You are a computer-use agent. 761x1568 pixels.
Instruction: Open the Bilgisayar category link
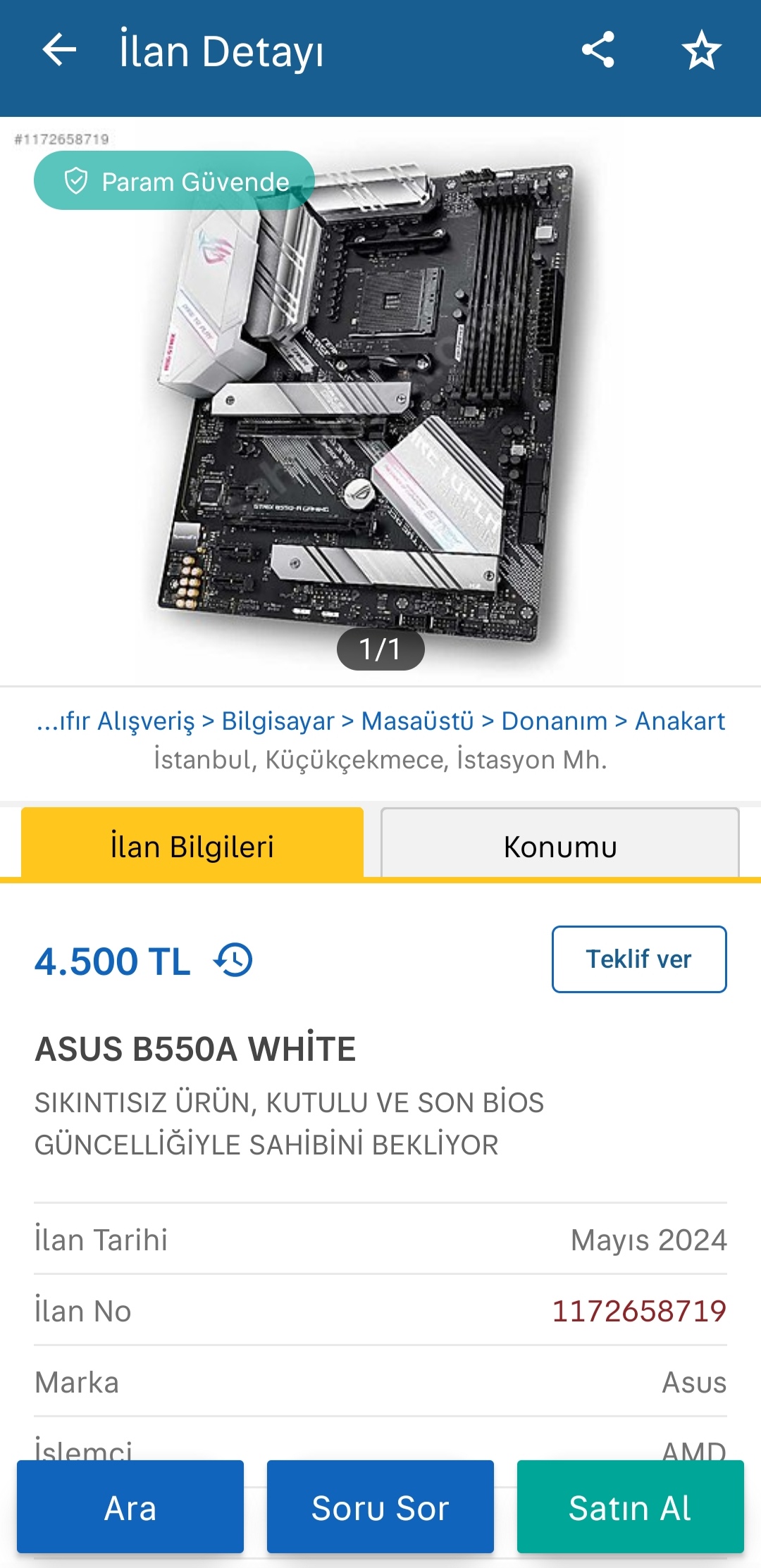(278, 721)
